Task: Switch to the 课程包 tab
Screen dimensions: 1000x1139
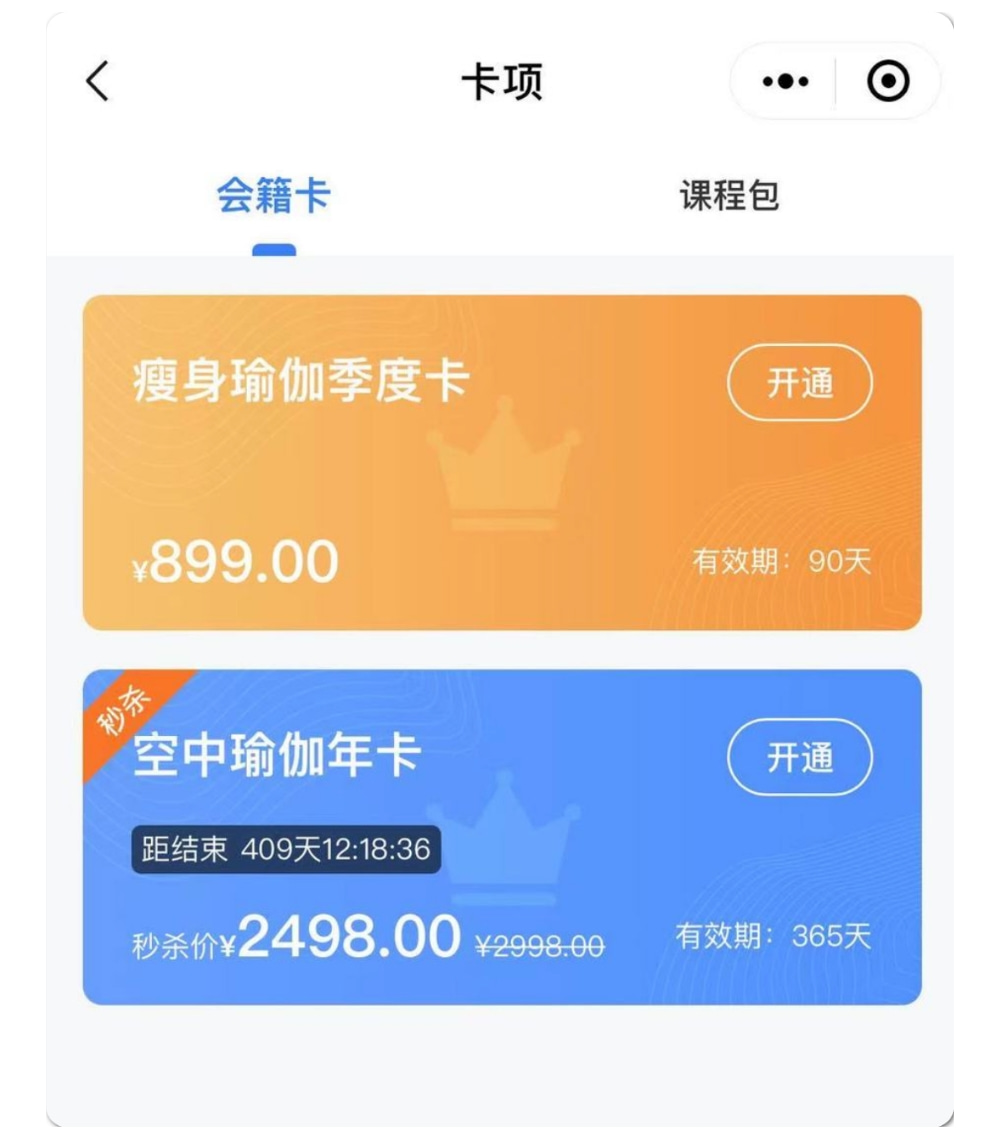Action: (729, 196)
